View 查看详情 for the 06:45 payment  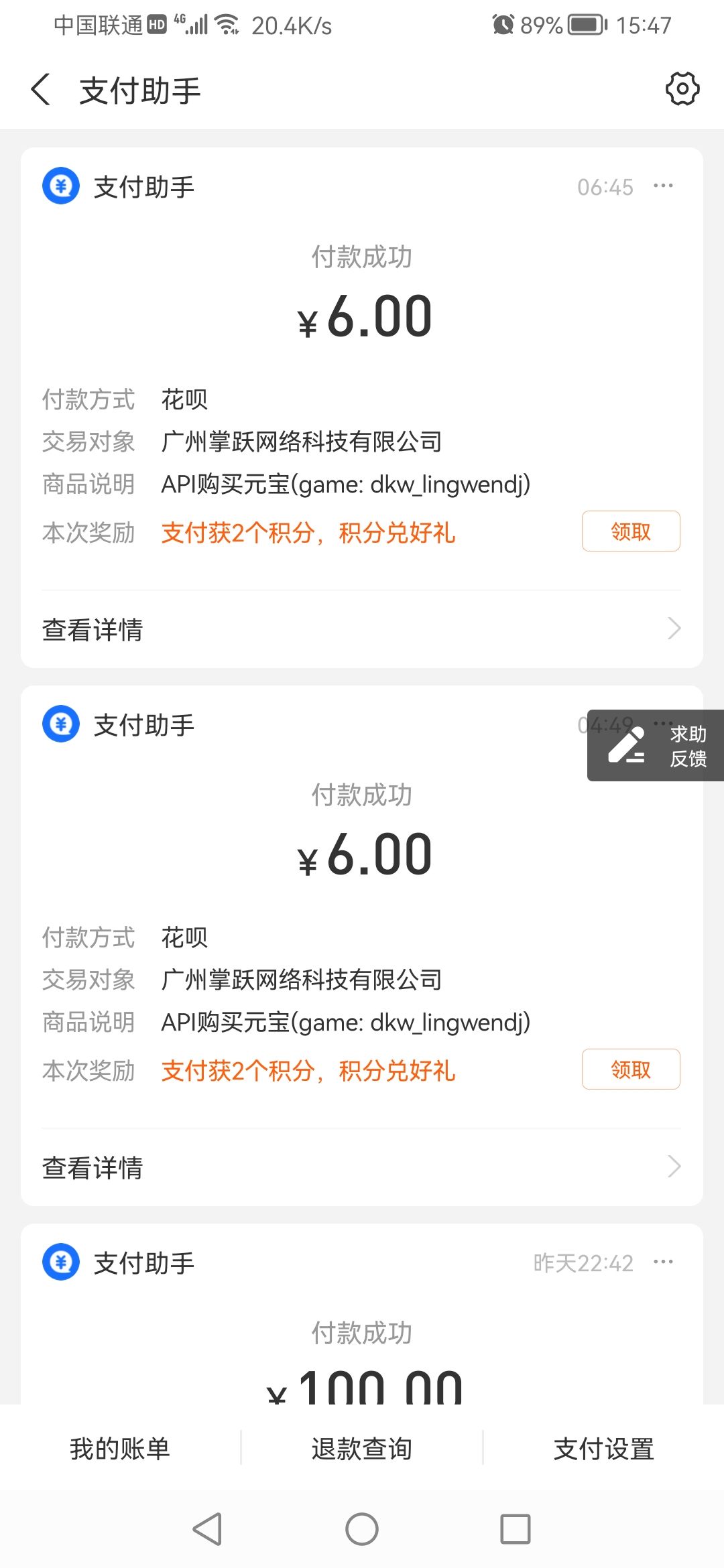[x=361, y=629]
